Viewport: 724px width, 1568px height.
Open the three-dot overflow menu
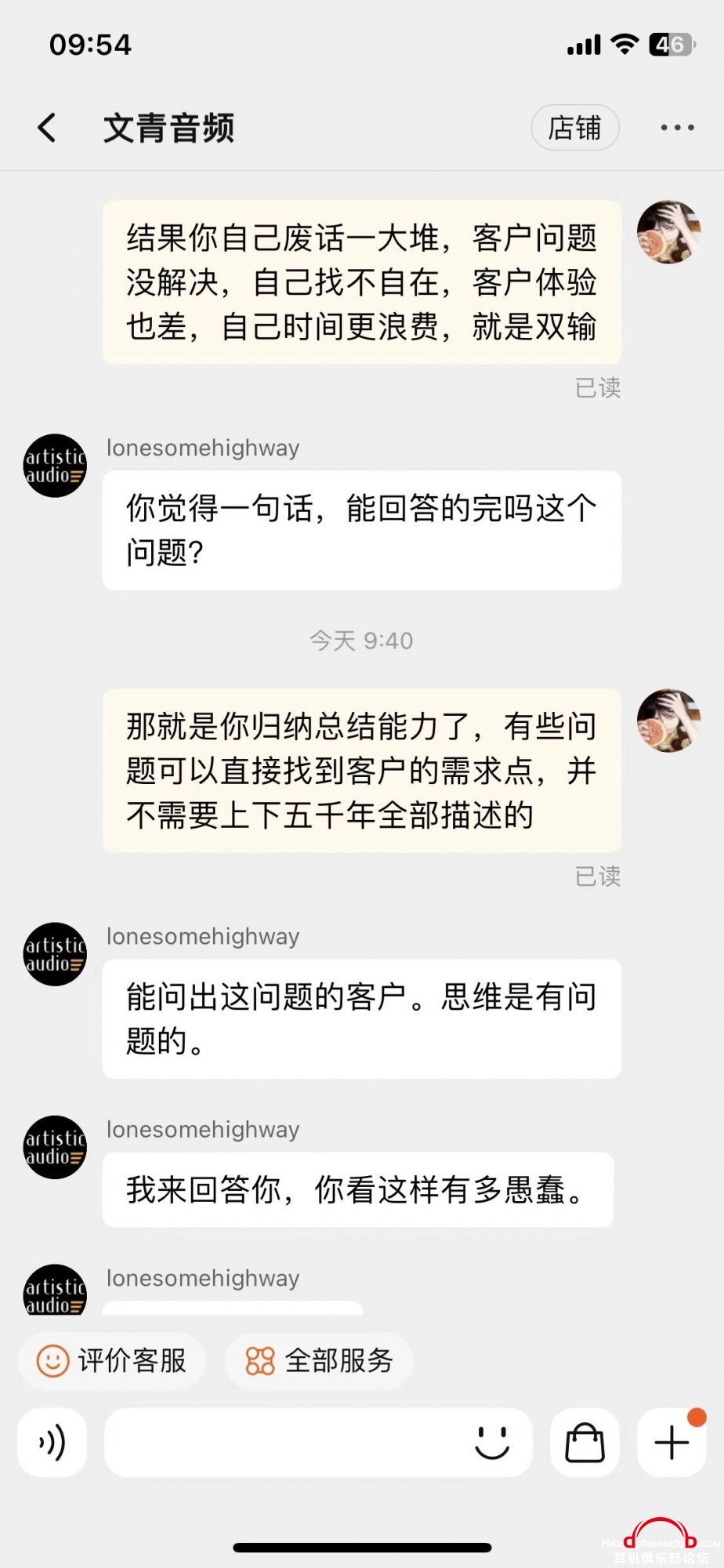pyautogui.click(x=677, y=128)
